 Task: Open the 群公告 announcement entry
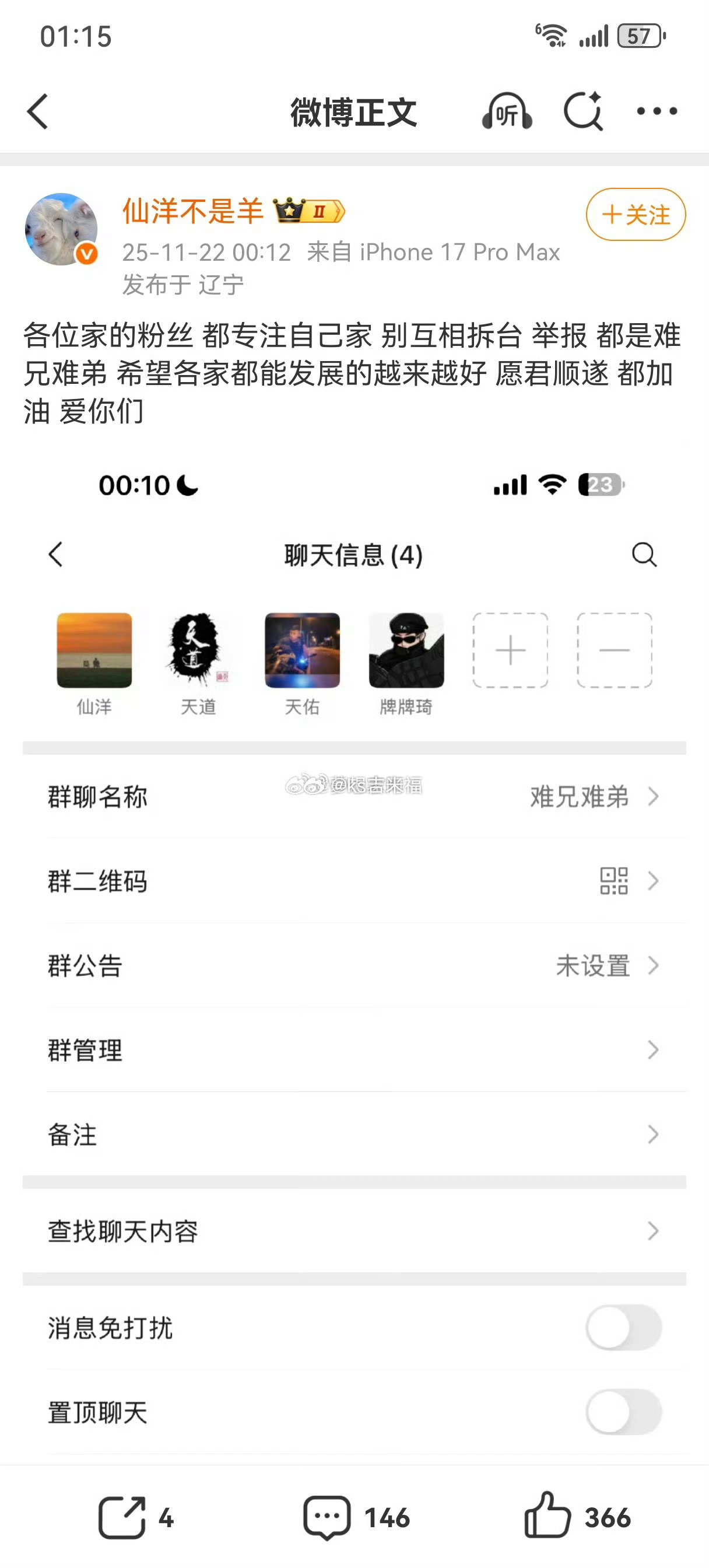click(654, 965)
